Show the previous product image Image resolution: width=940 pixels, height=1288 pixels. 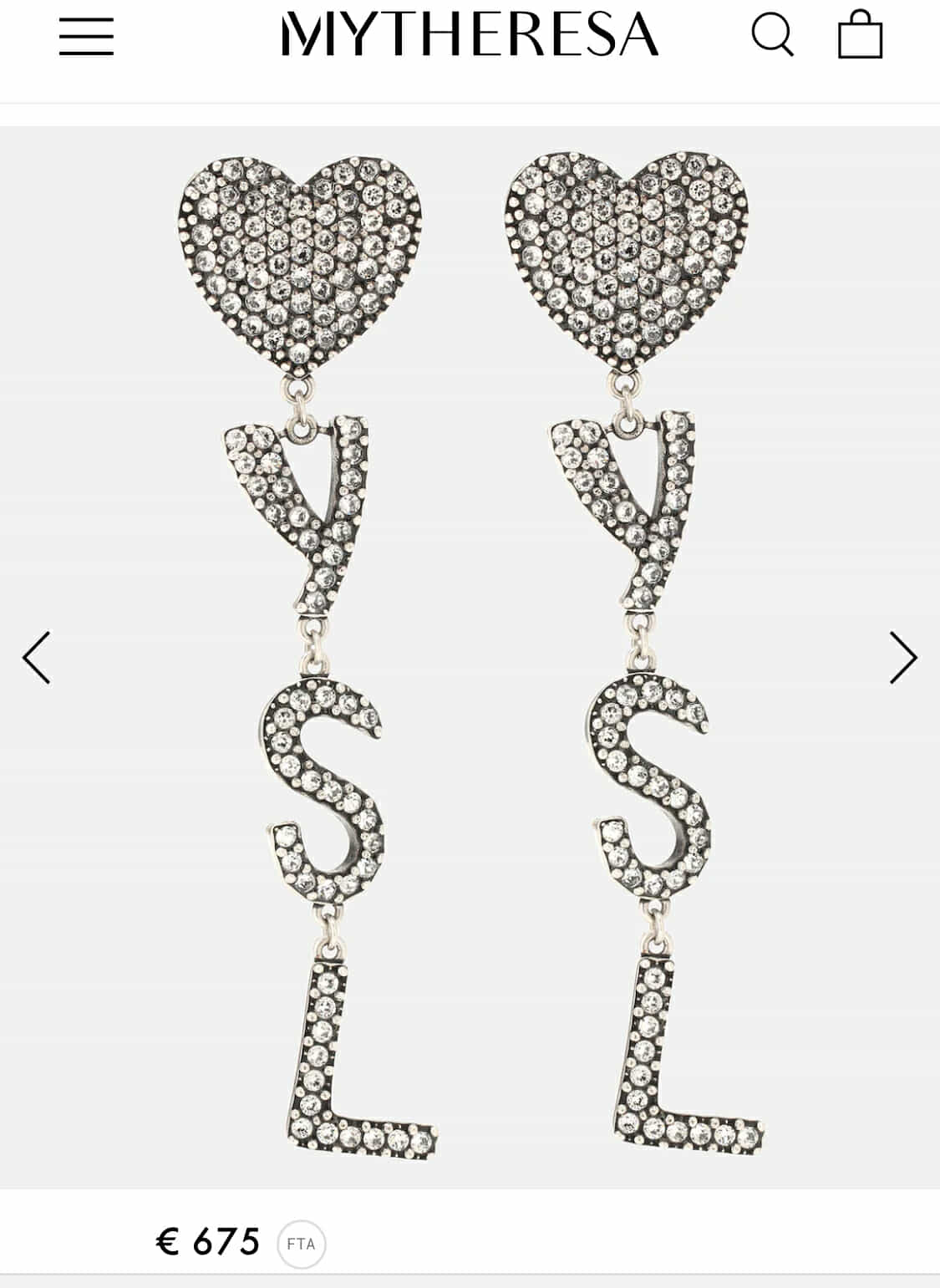tap(36, 658)
